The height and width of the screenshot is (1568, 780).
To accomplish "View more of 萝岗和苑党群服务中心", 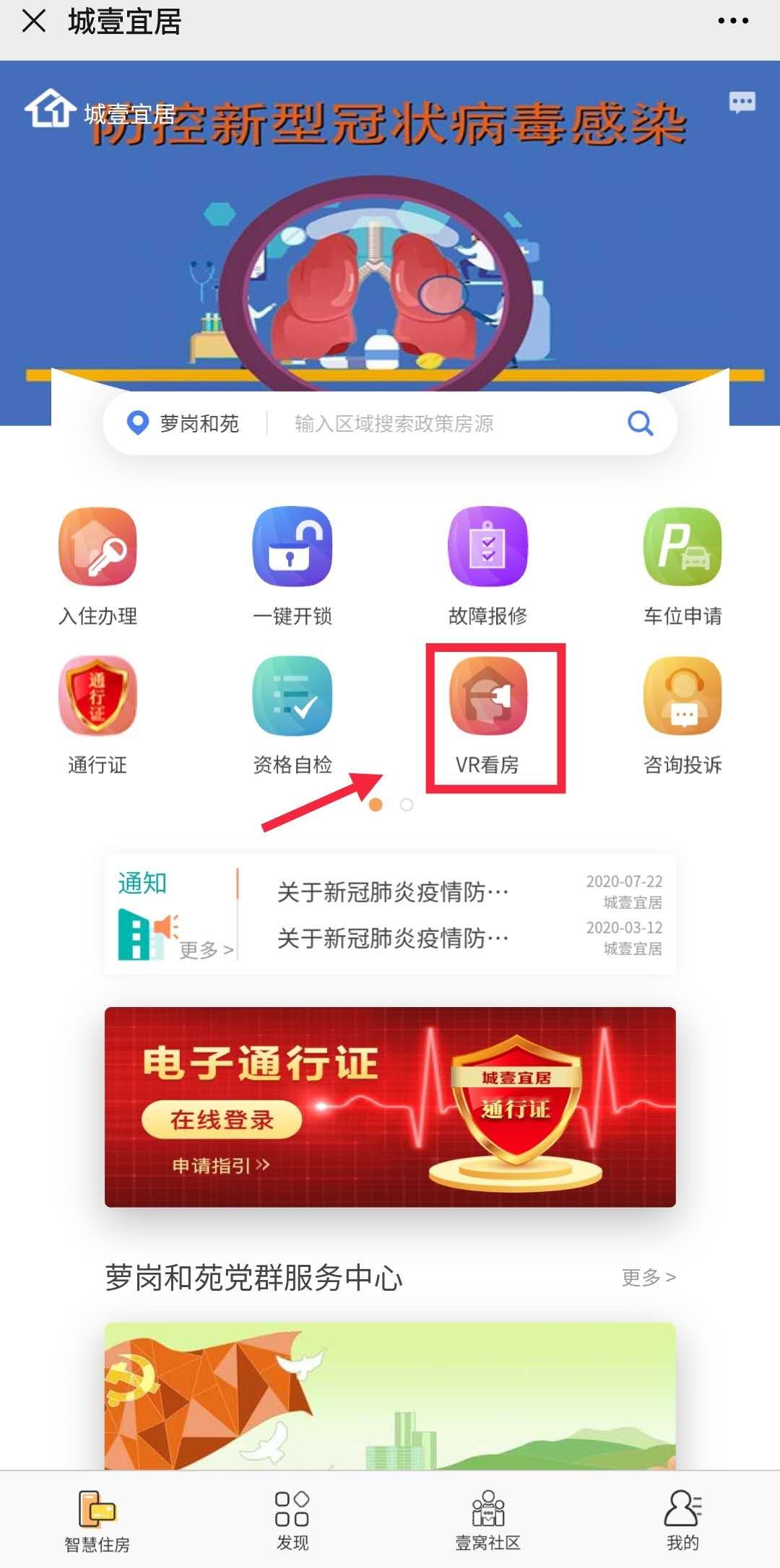I will coord(648,1277).
